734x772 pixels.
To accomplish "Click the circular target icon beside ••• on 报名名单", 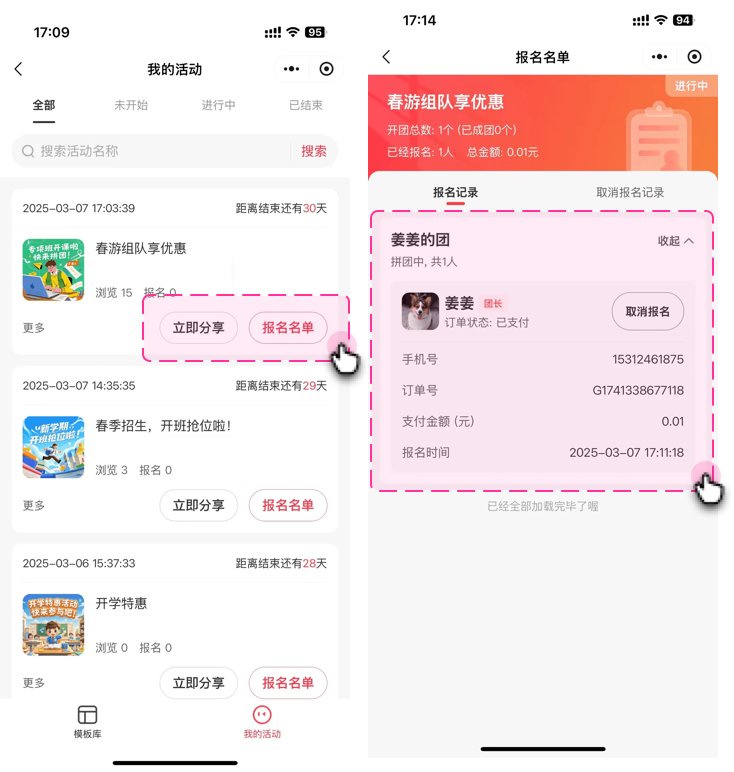I will [x=695, y=57].
